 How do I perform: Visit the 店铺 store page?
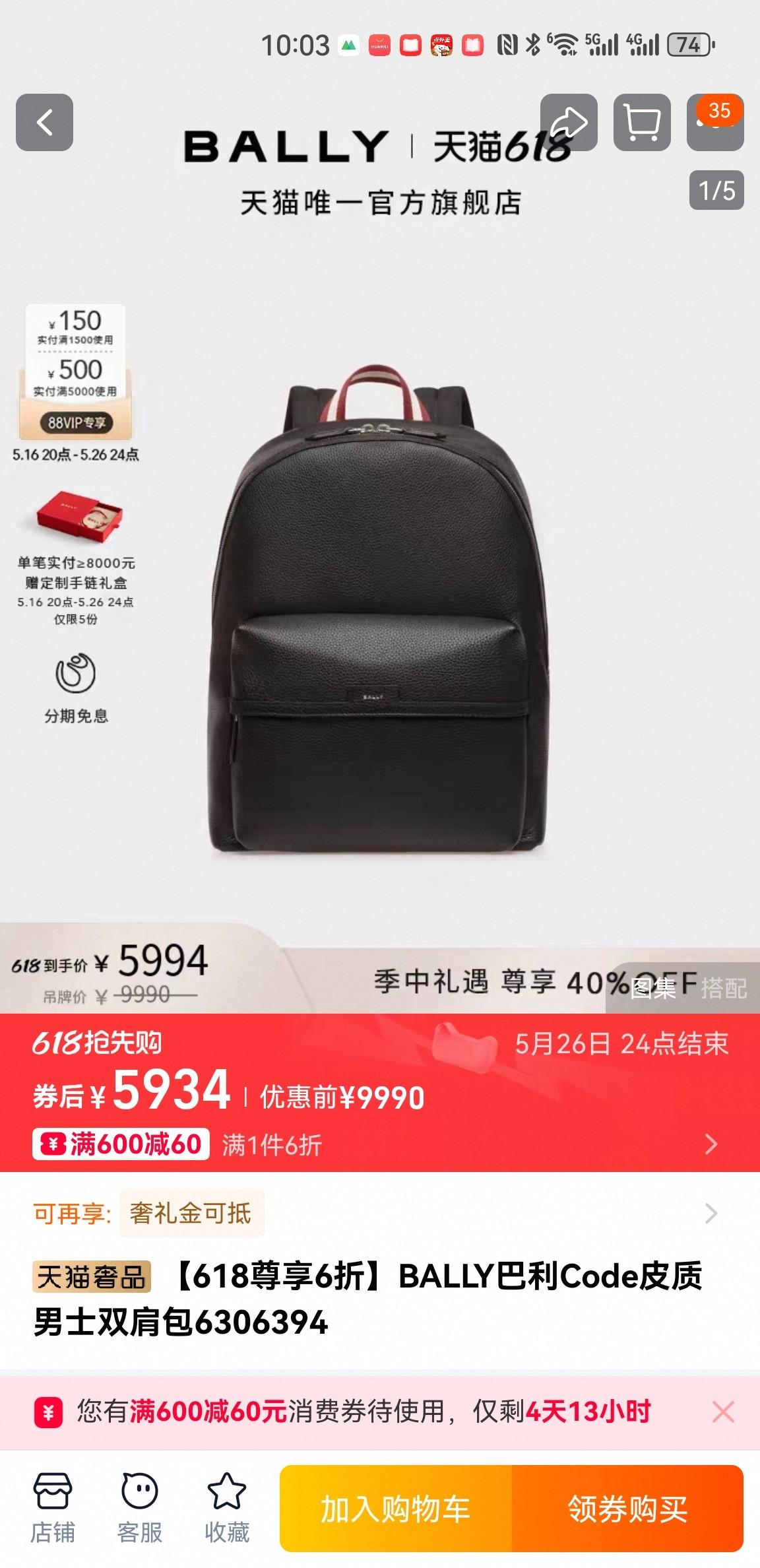pos(53,1509)
